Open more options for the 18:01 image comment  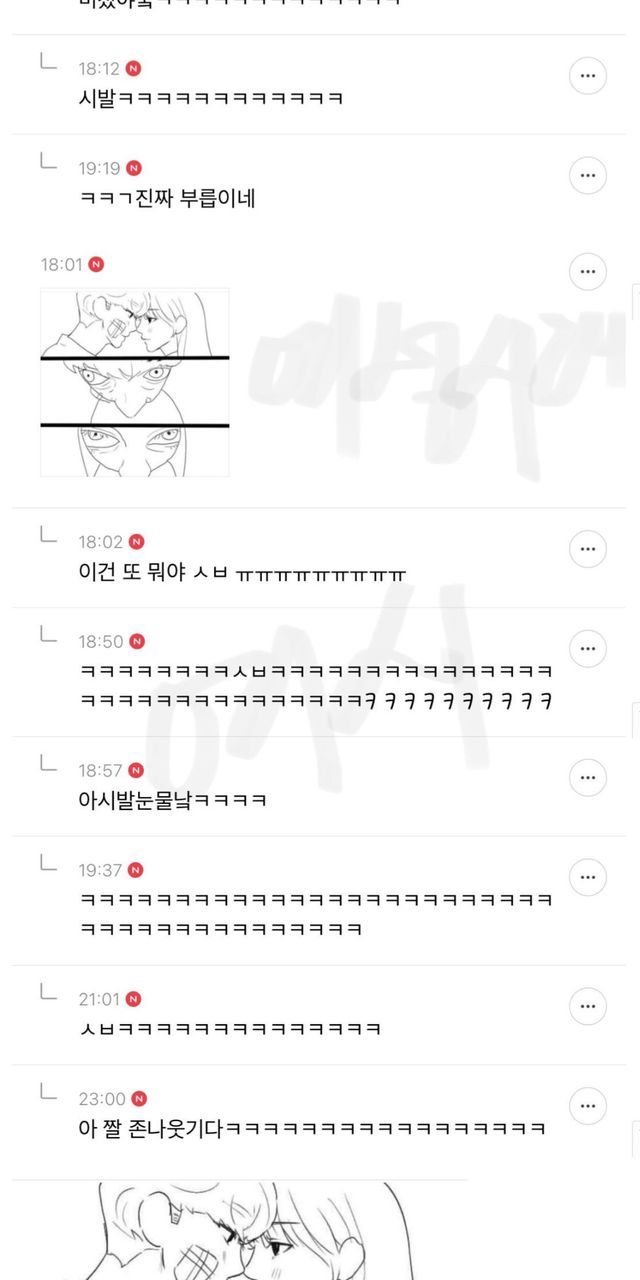point(588,271)
